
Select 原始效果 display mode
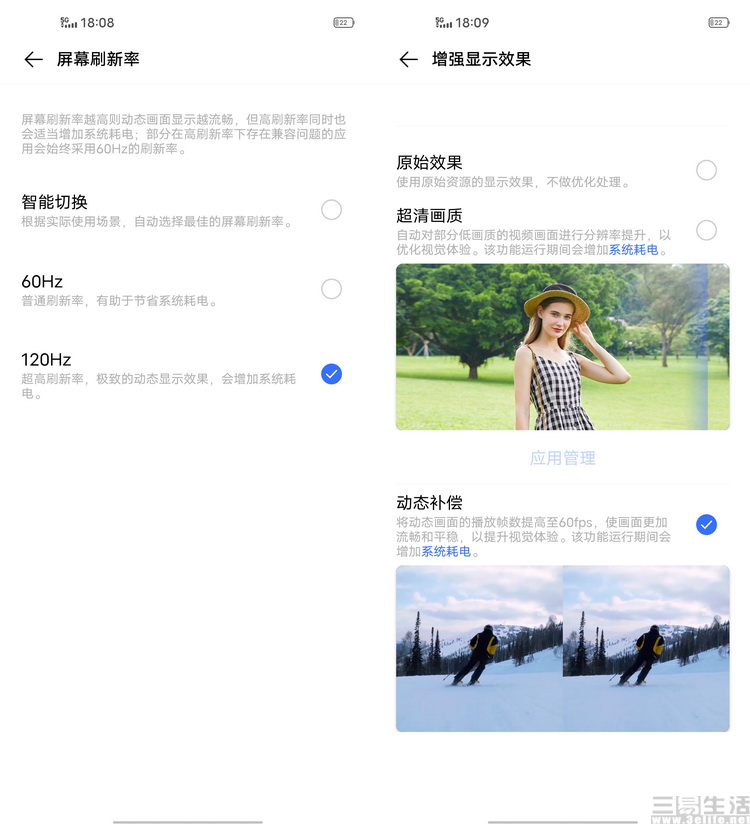706,170
